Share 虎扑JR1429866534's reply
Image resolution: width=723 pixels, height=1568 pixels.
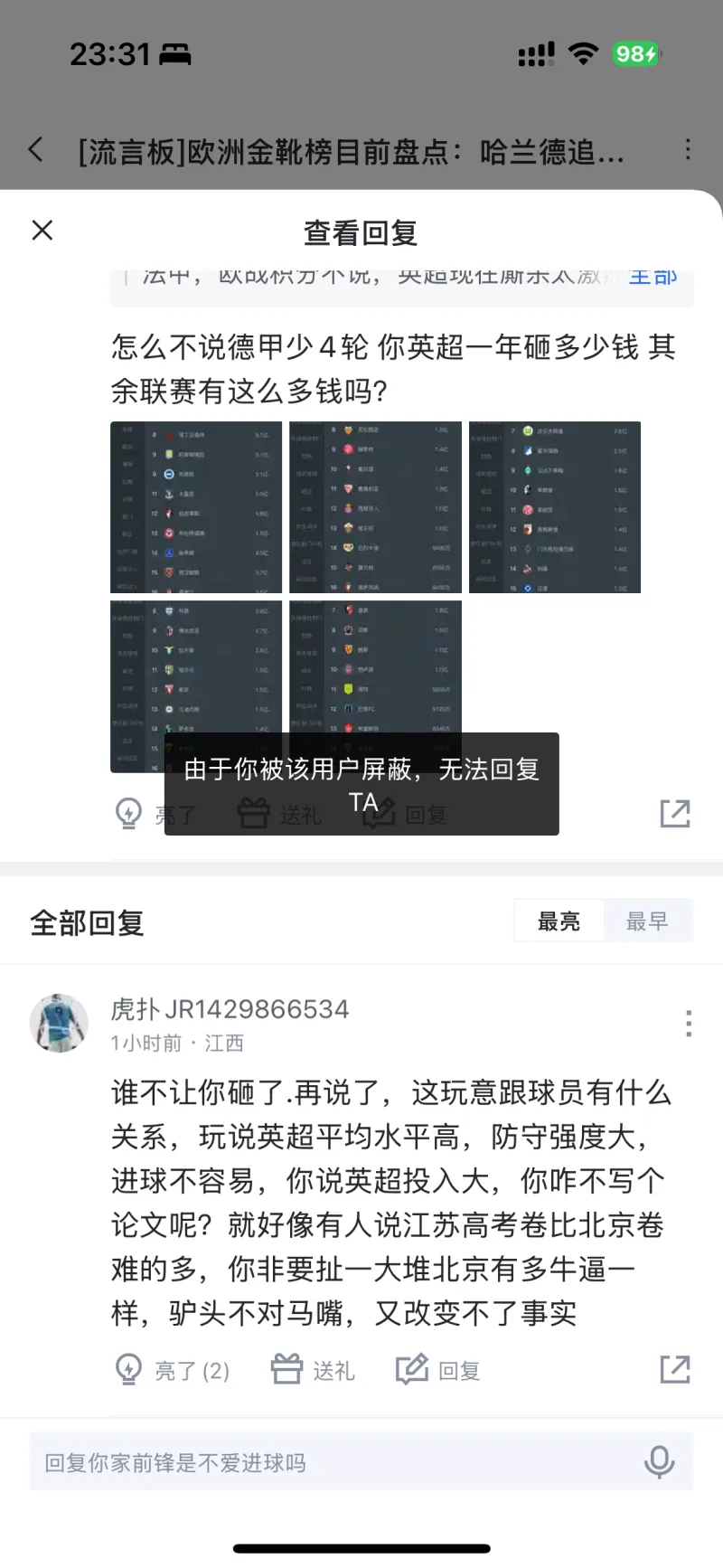pos(674,1370)
